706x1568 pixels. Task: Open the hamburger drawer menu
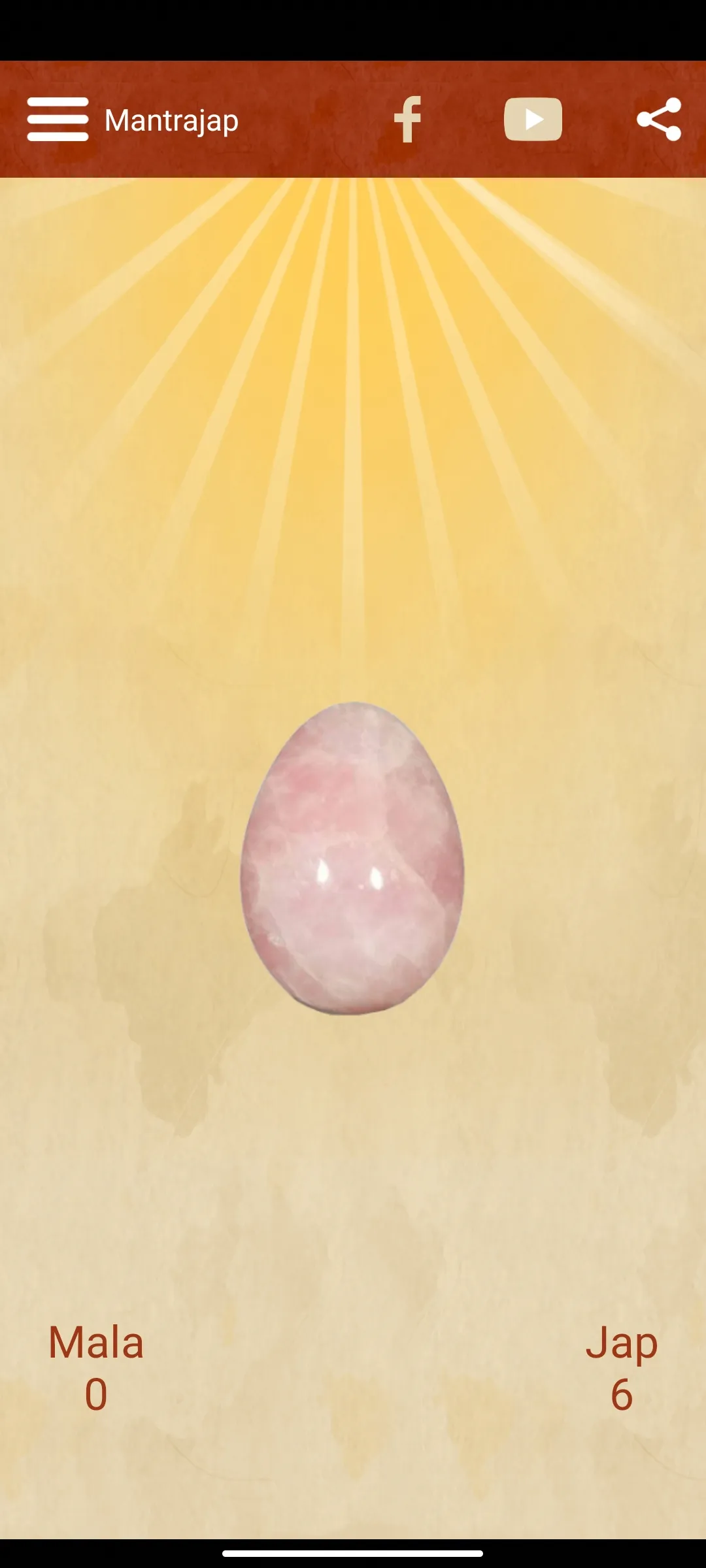click(x=58, y=120)
